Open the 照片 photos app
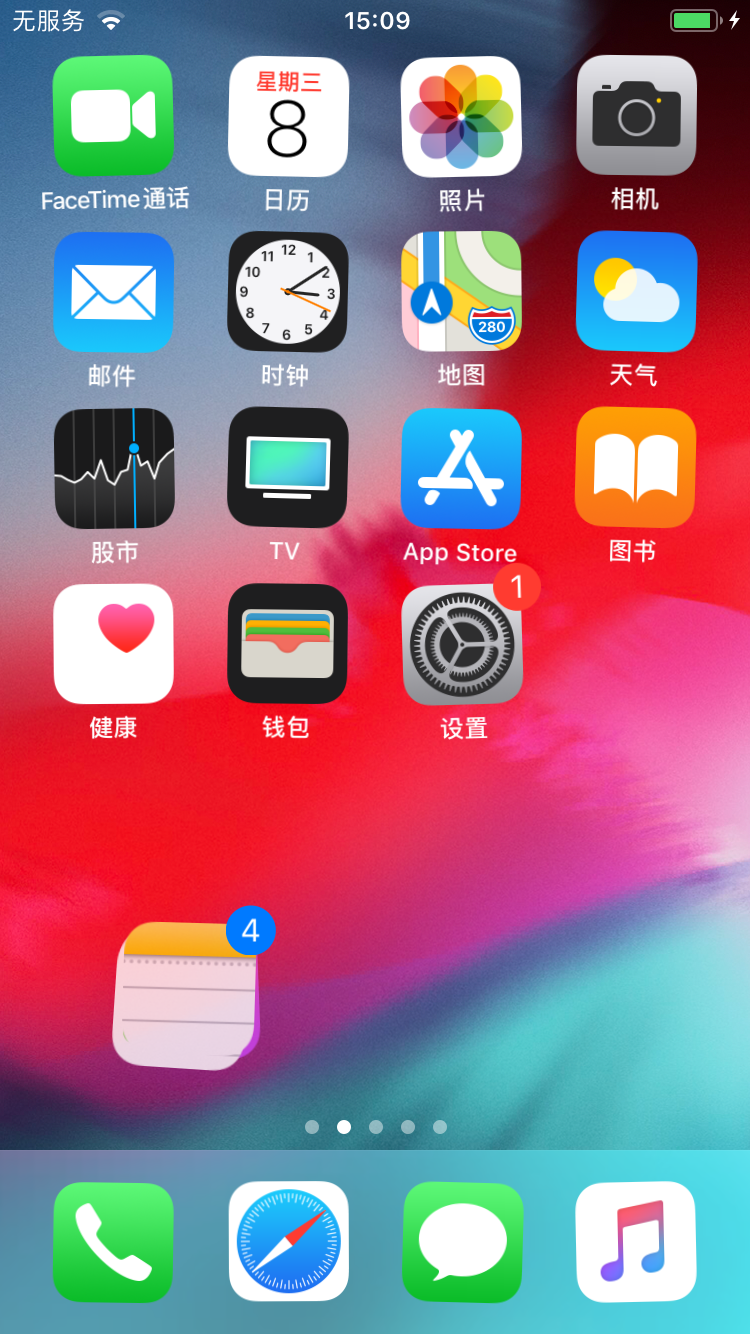The width and height of the screenshot is (750, 1334). (461, 116)
